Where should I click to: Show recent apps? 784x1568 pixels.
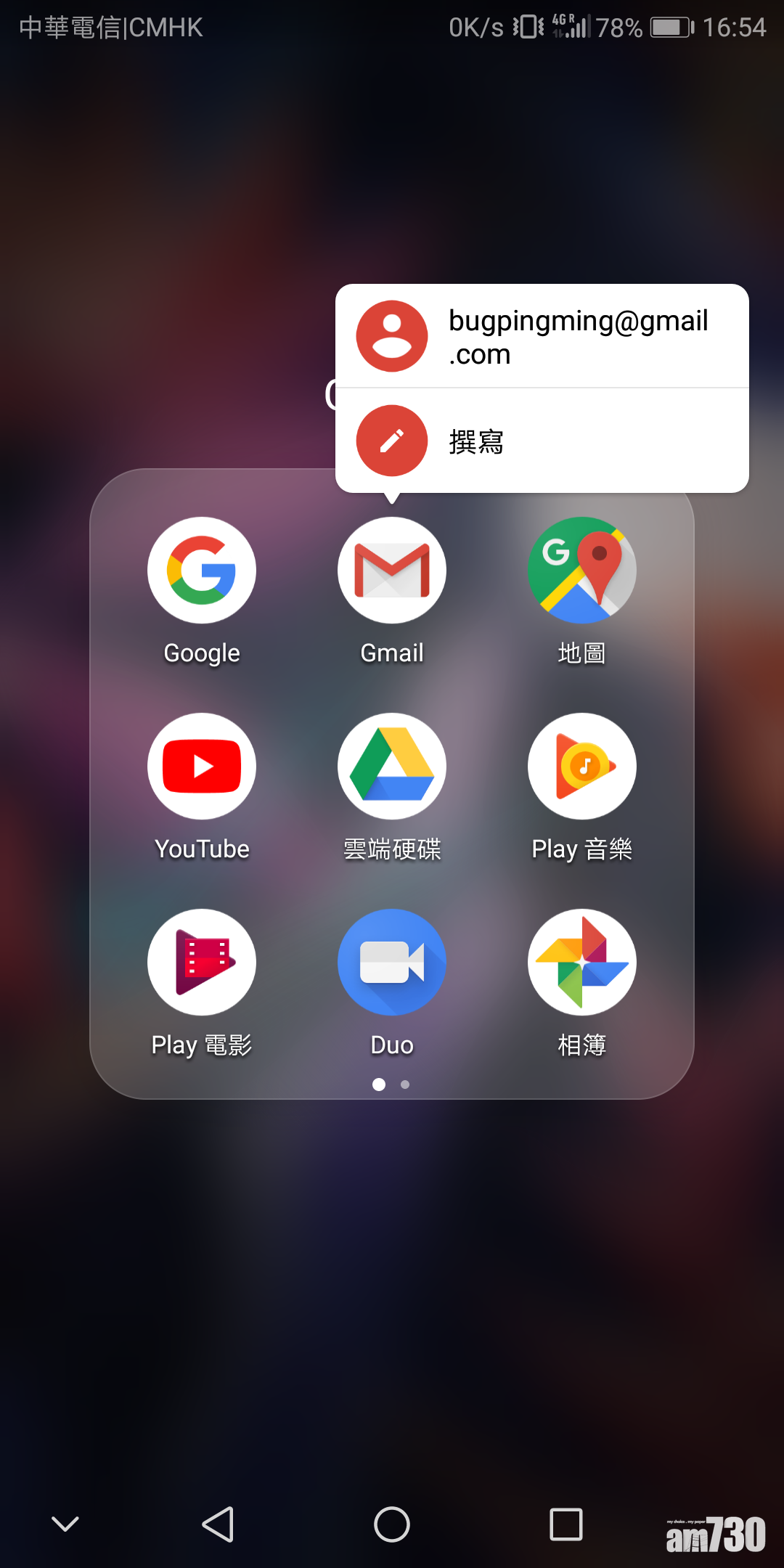(566, 1524)
